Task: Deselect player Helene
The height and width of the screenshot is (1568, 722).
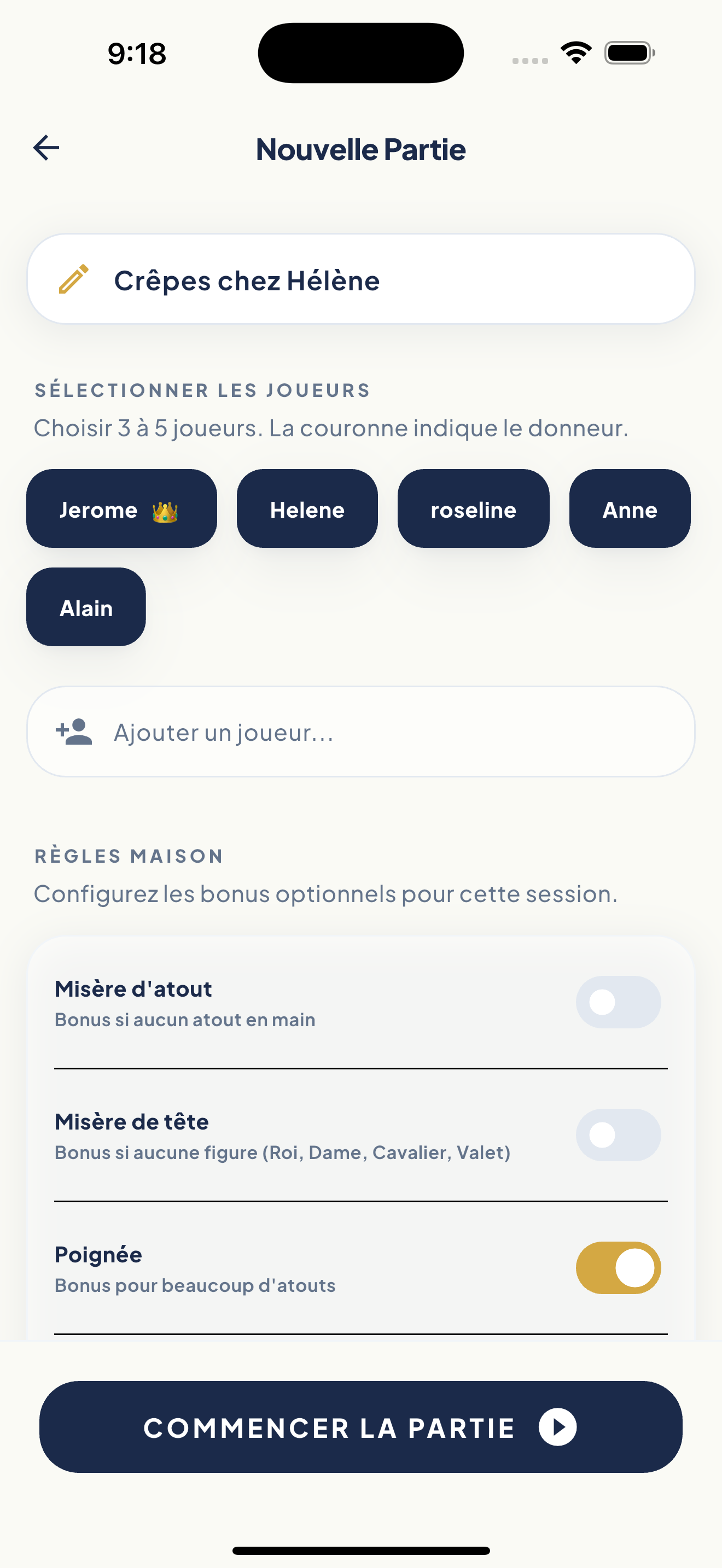Action: (x=306, y=509)
